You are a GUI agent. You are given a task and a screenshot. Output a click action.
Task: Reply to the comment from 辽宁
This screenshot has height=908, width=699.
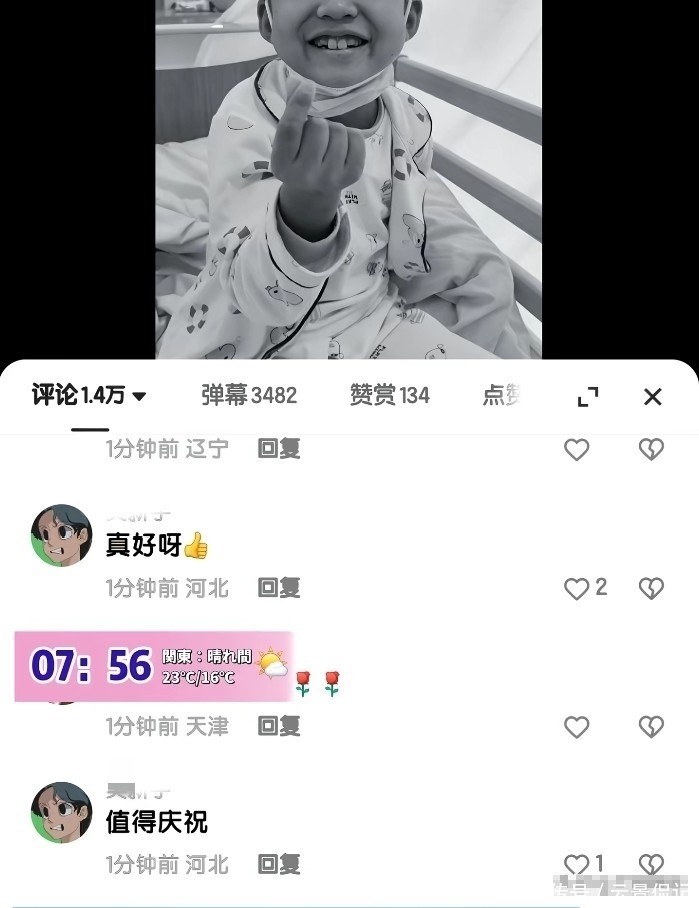(279, 450)
